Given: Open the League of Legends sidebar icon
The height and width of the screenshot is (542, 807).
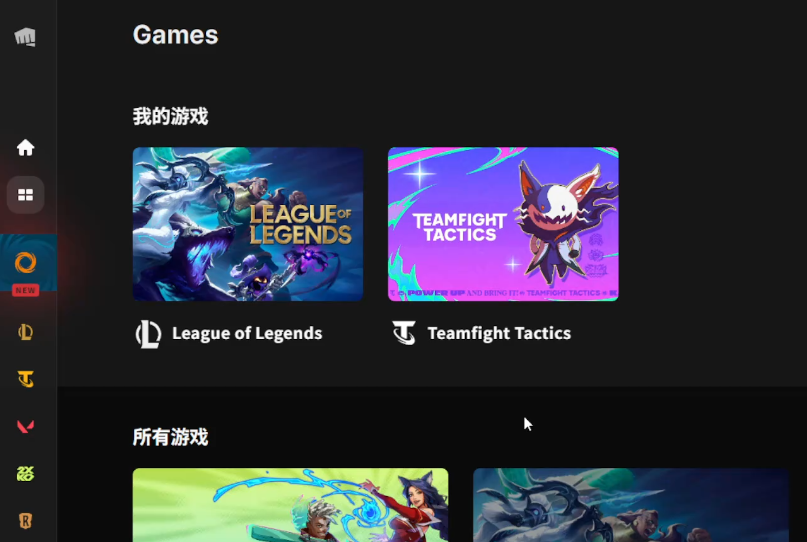Looking at the screenshot, I should (26, 332).
